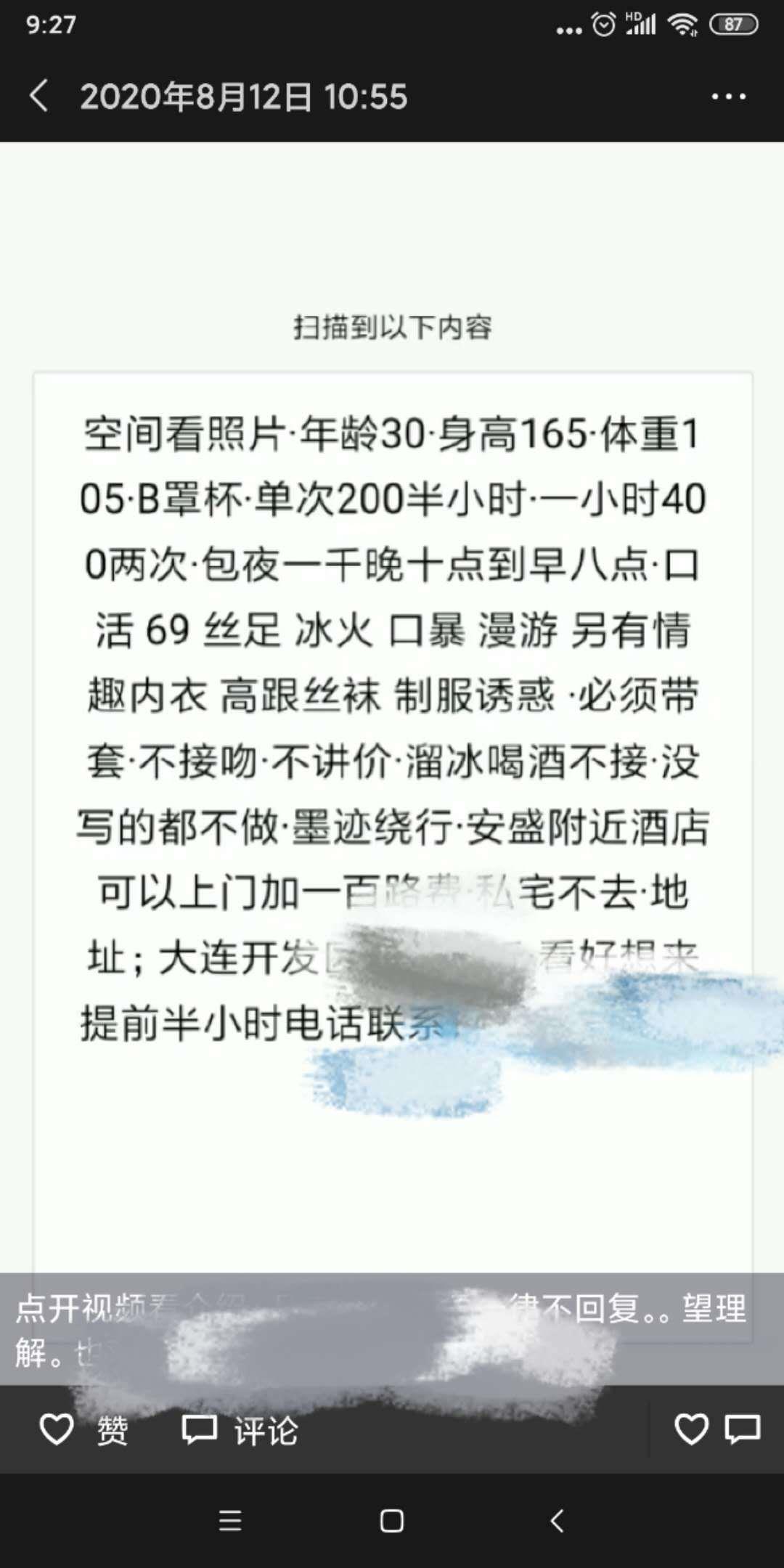Tap the 赞 like button
This screenshot has height=1568, width=784.
83,1431
